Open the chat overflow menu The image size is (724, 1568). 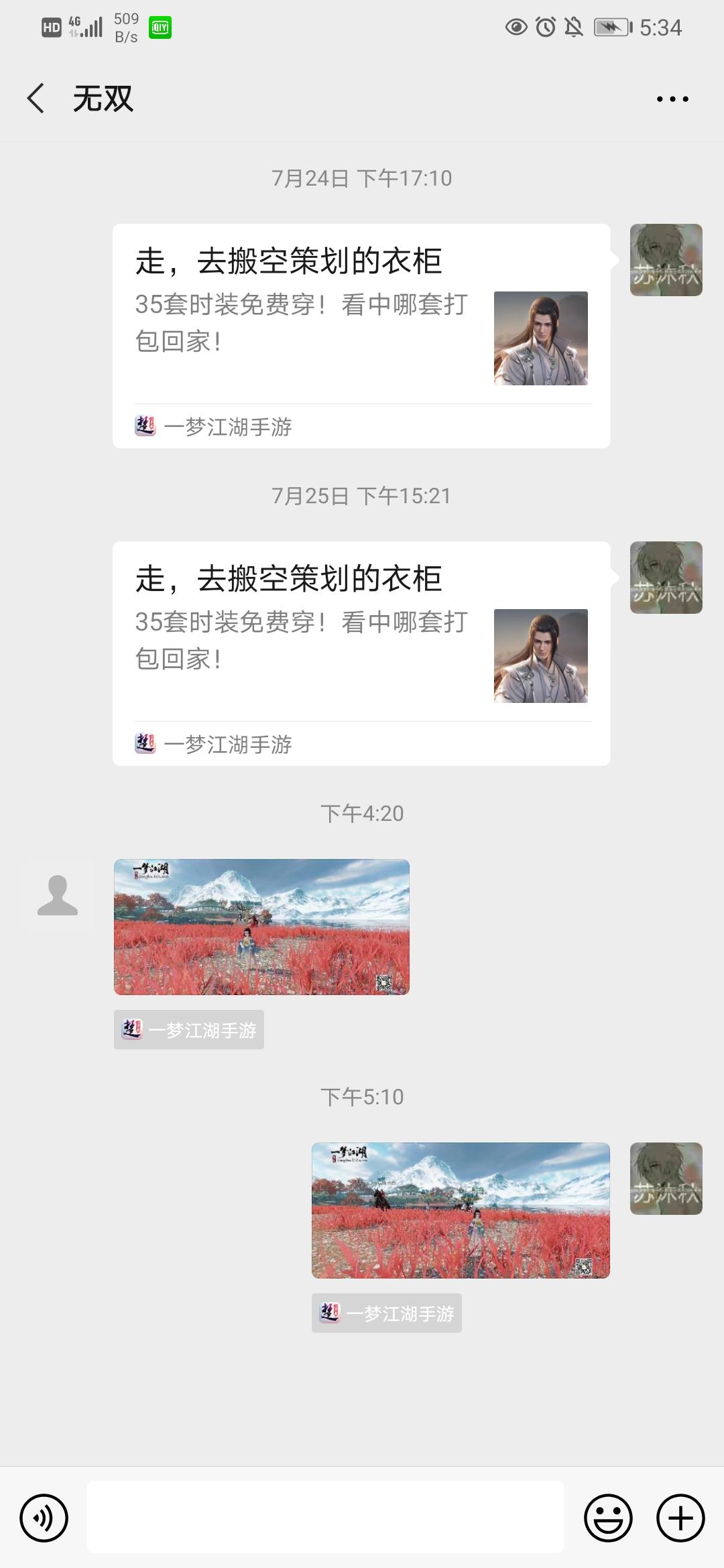pyautogui.click(x=672, y=99)
